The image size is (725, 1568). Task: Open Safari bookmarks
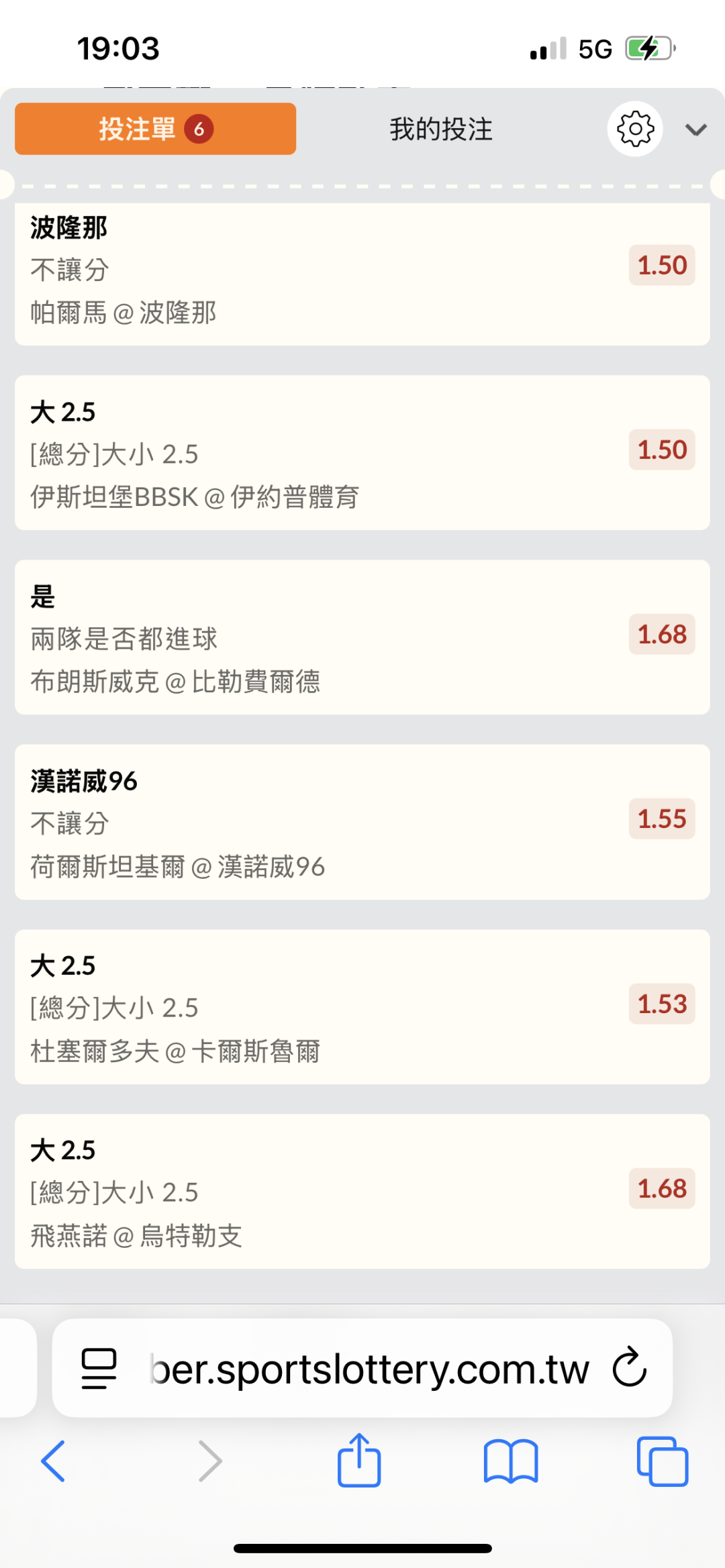(511, 1461)
